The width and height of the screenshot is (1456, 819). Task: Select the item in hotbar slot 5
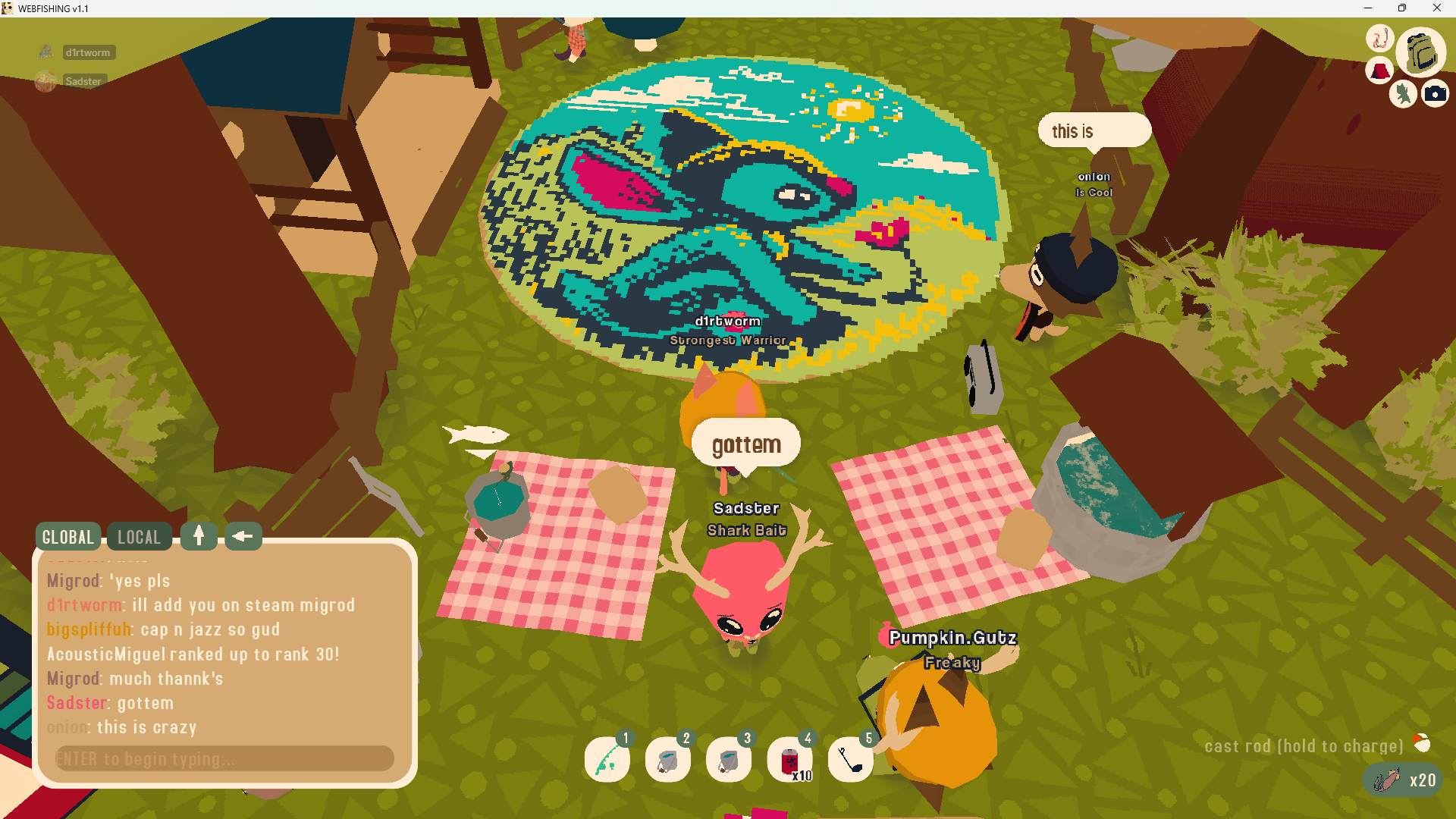click(850, 759)
